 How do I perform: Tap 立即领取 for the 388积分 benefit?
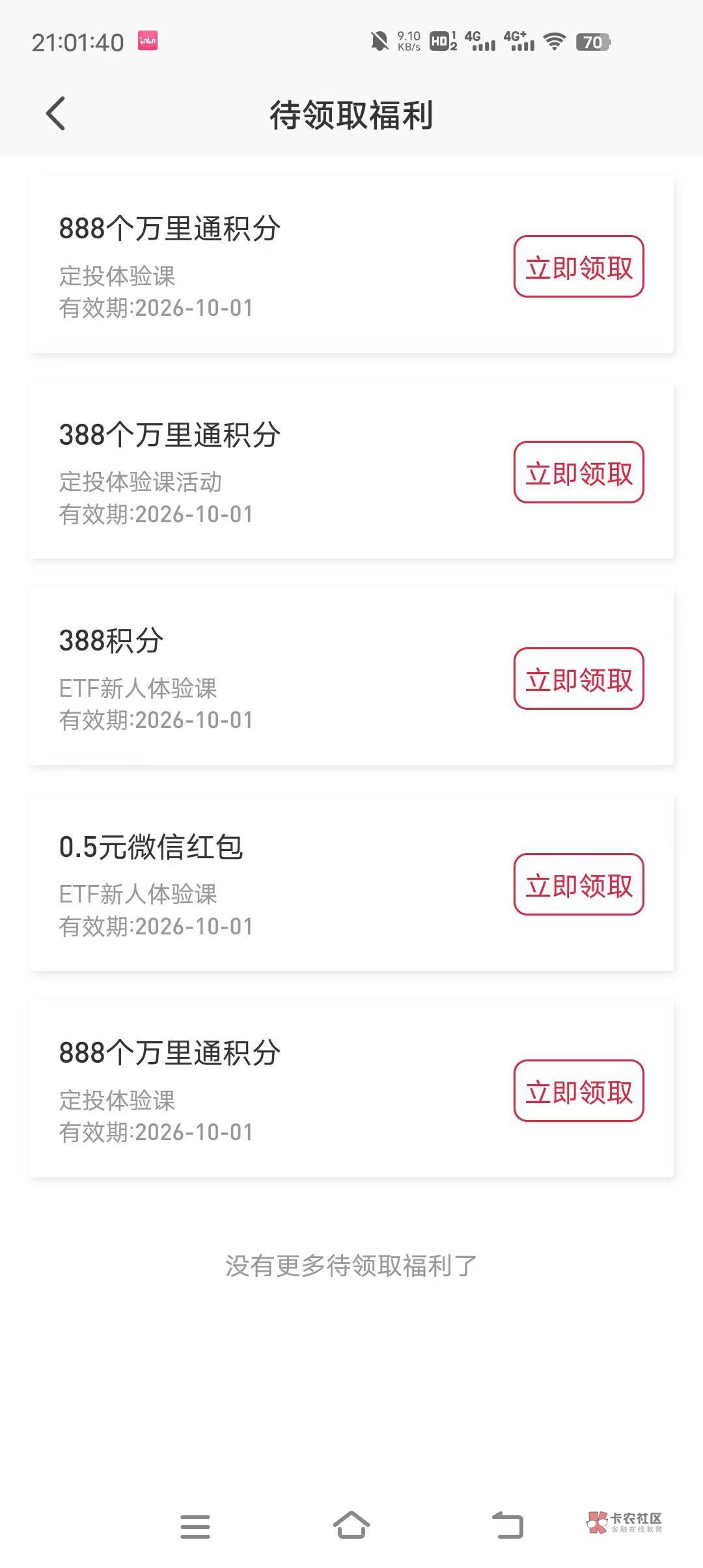[579, 679]
